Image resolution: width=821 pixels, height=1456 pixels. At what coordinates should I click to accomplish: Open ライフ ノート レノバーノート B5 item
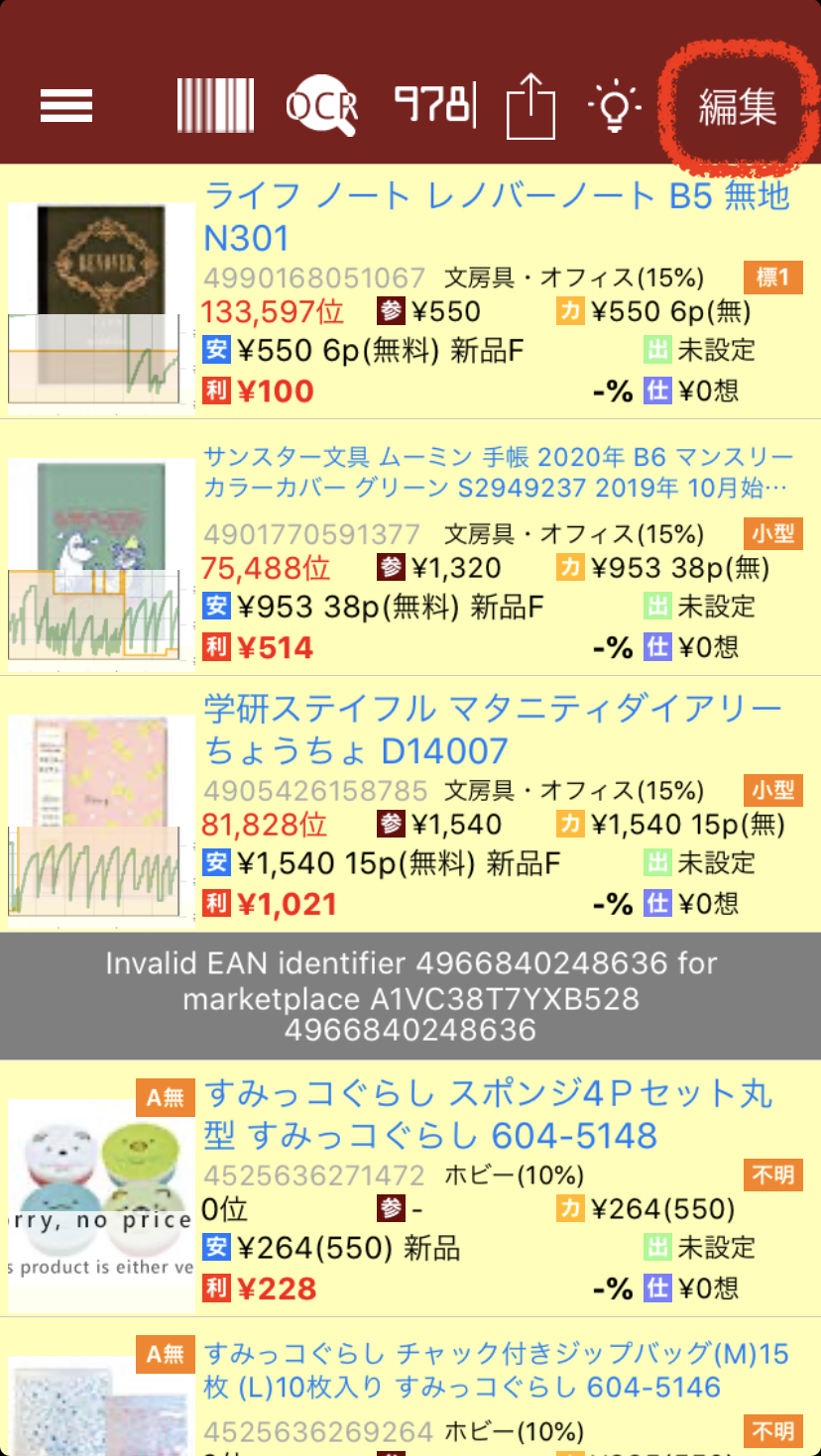tap(496, 216)
